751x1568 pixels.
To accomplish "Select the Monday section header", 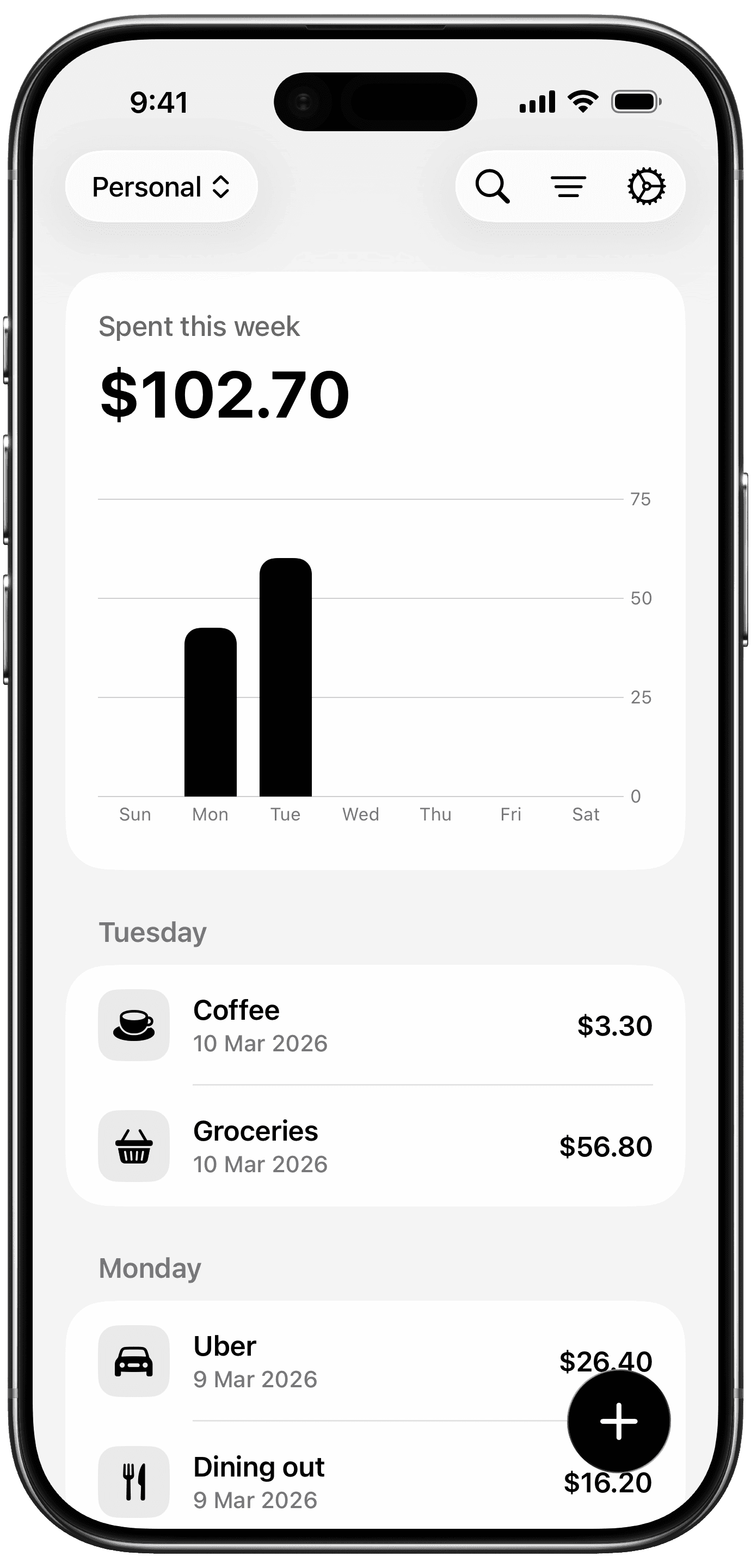I will pyautogui.click(x=150, y=1268).
